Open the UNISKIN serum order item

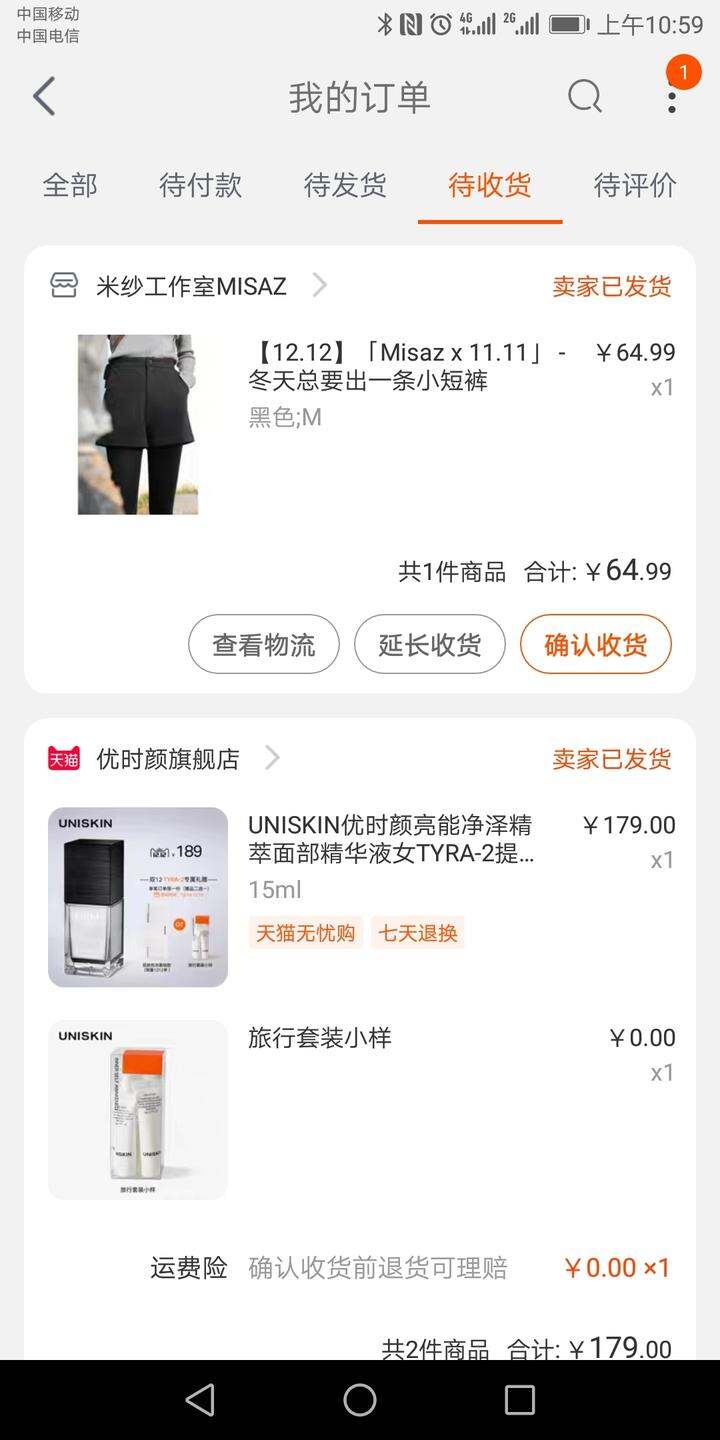(360, 897)
